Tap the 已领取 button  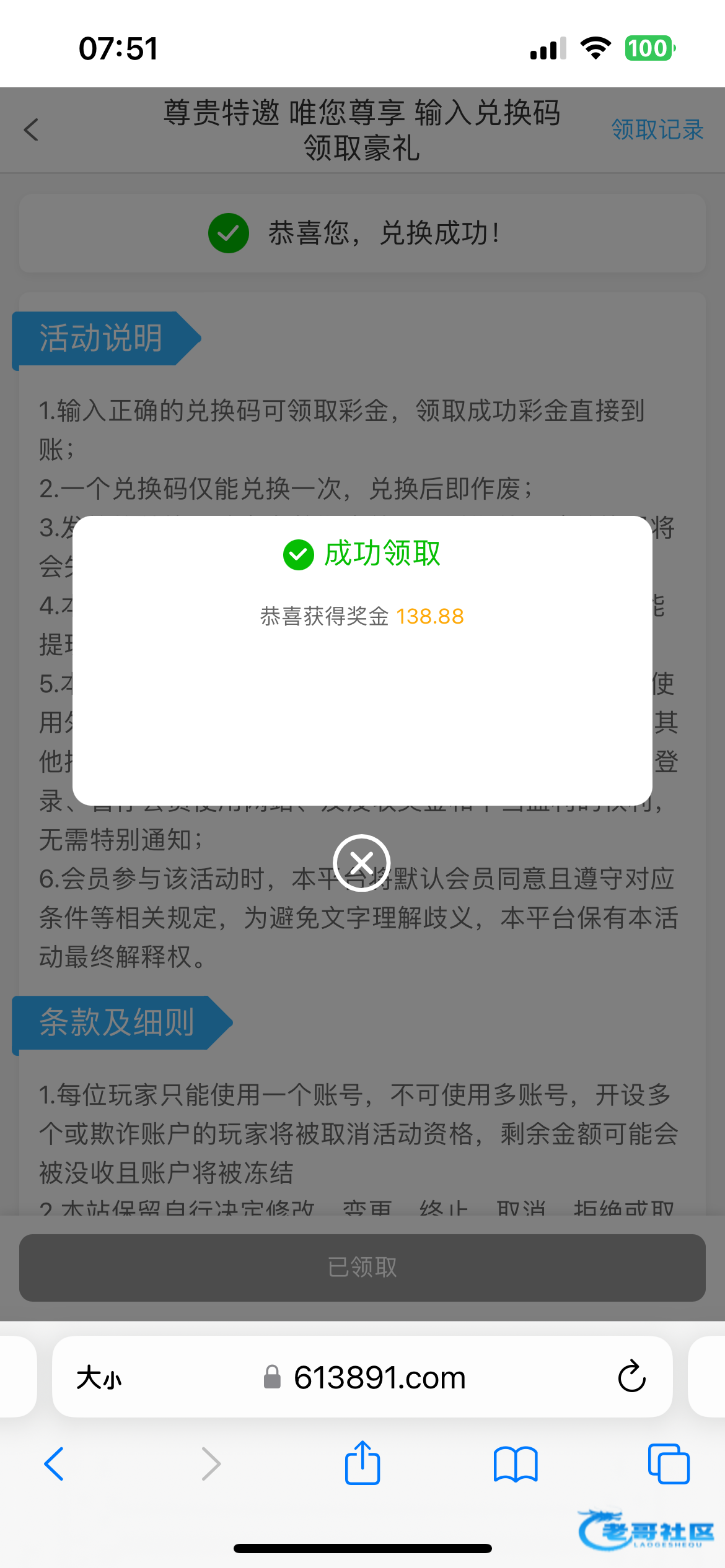point(362,1267)
